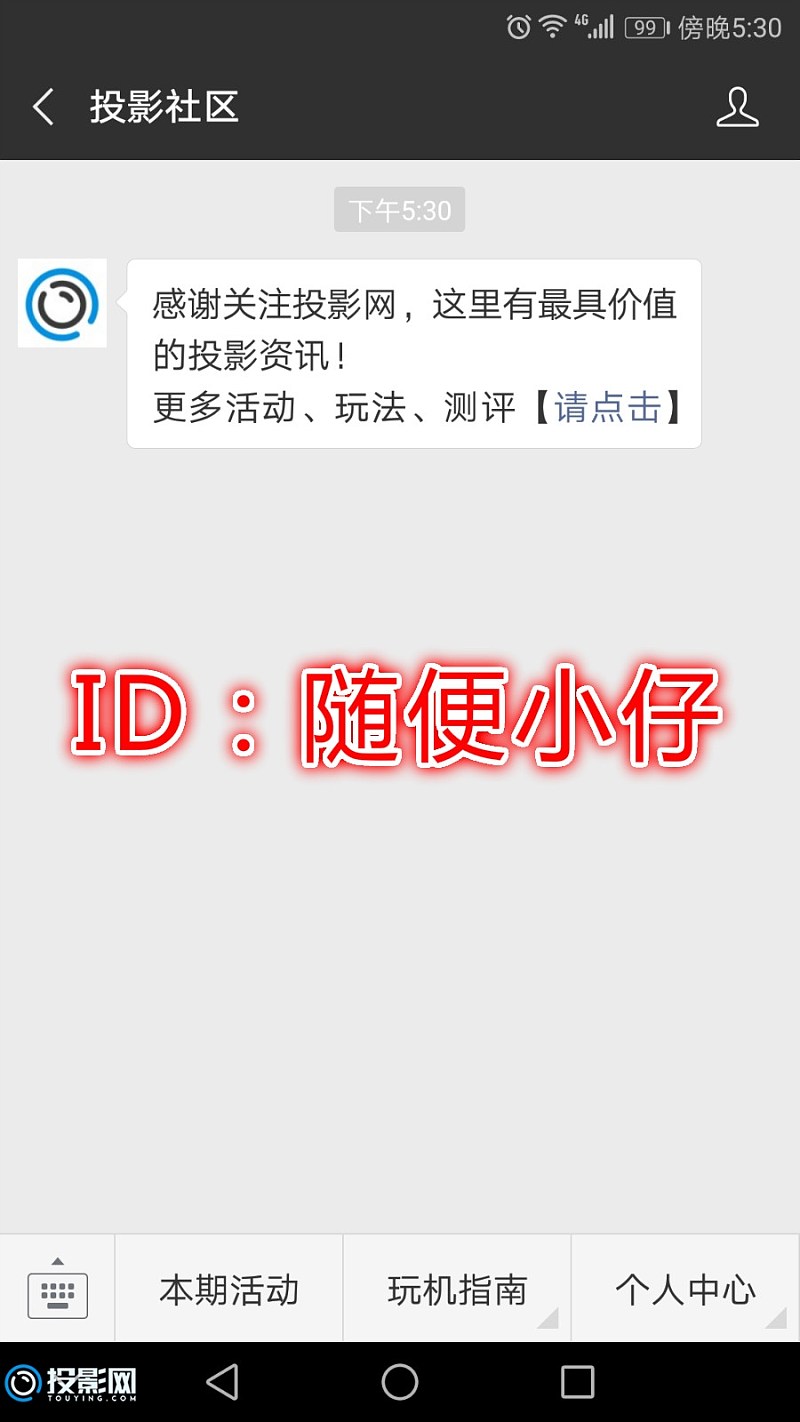Open the 本期活动 menu
This screenshot has width=800, height=1422.
click(x=229, y=1290)
